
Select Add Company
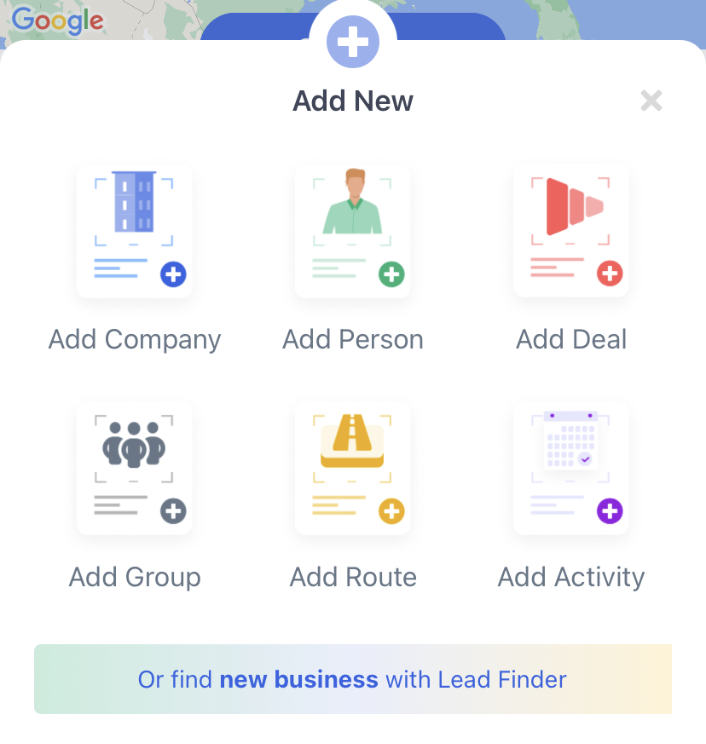pyautogui.click(x=134, y=232)
